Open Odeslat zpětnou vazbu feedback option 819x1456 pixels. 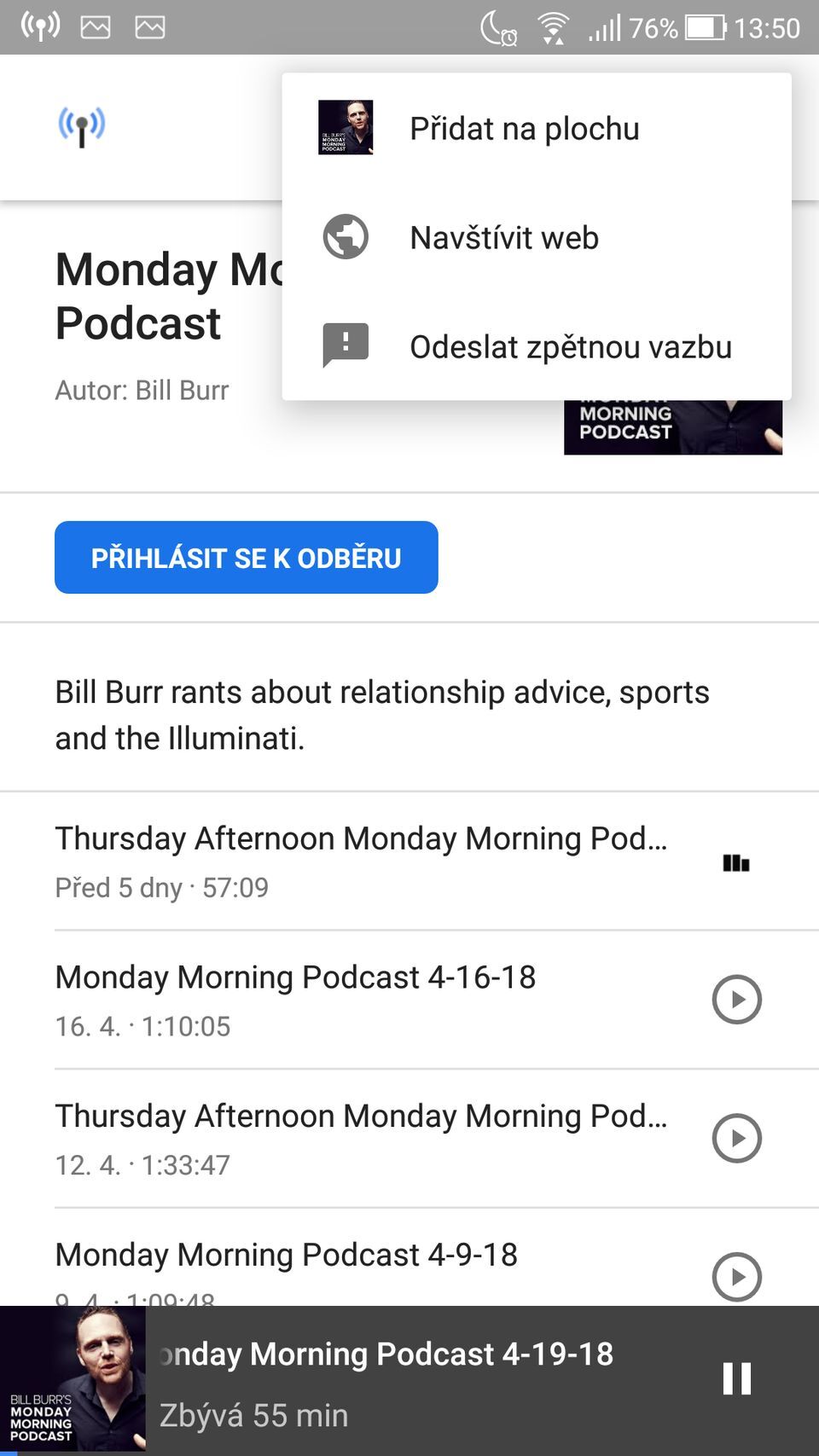tap(570, 347)
